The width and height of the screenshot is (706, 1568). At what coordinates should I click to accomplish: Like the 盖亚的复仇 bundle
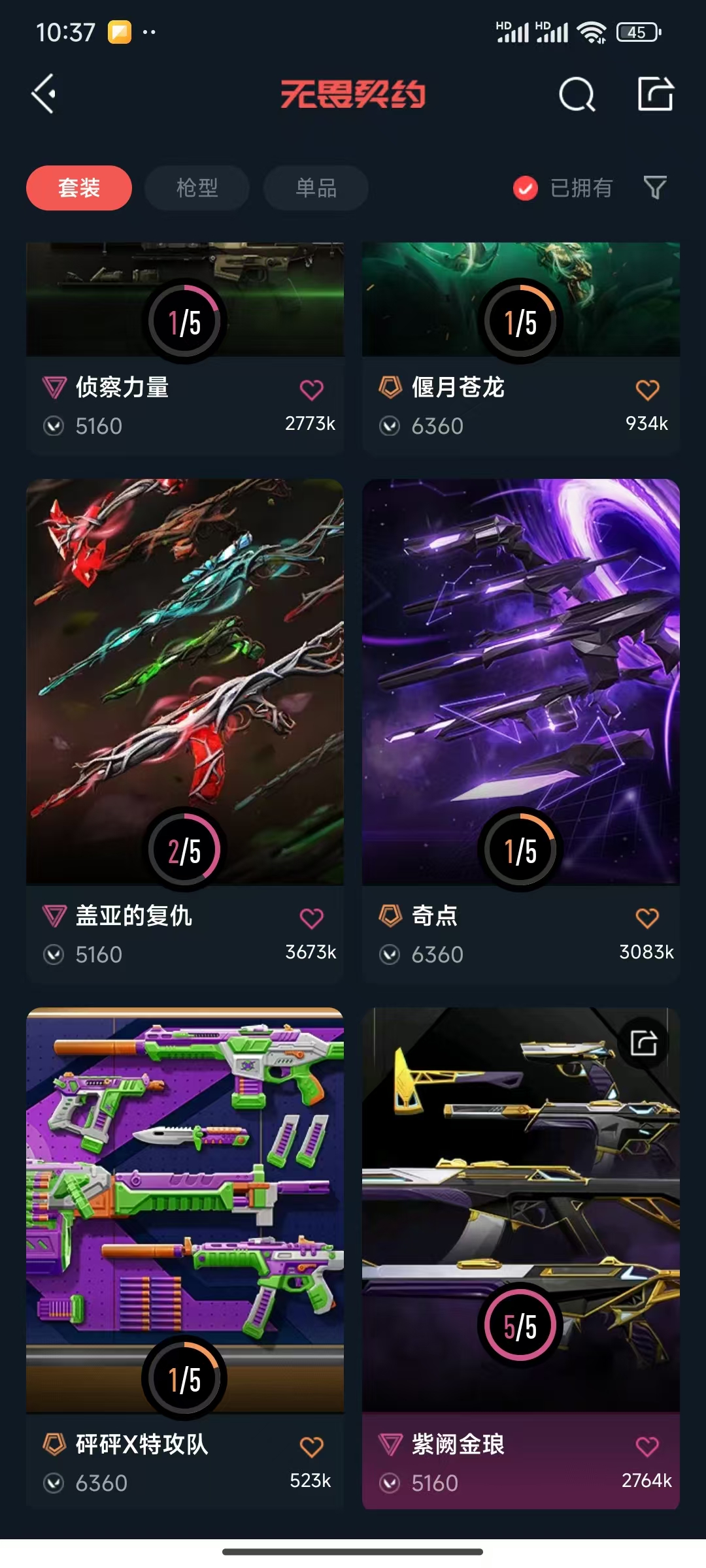pos(311,918)
